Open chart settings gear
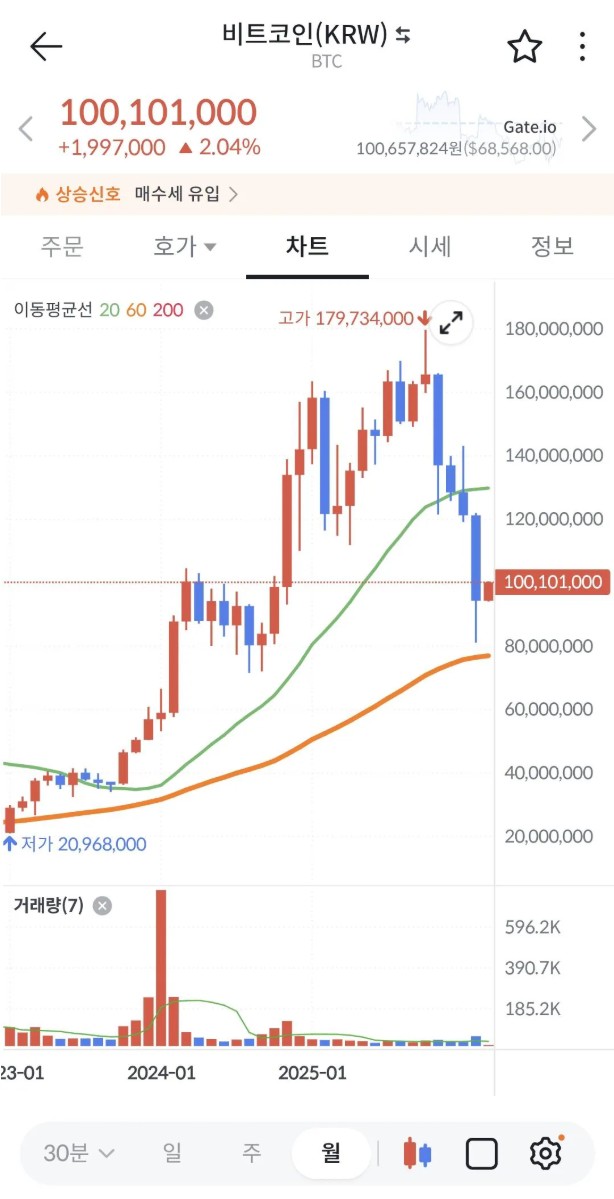 tap(545, 1153)
